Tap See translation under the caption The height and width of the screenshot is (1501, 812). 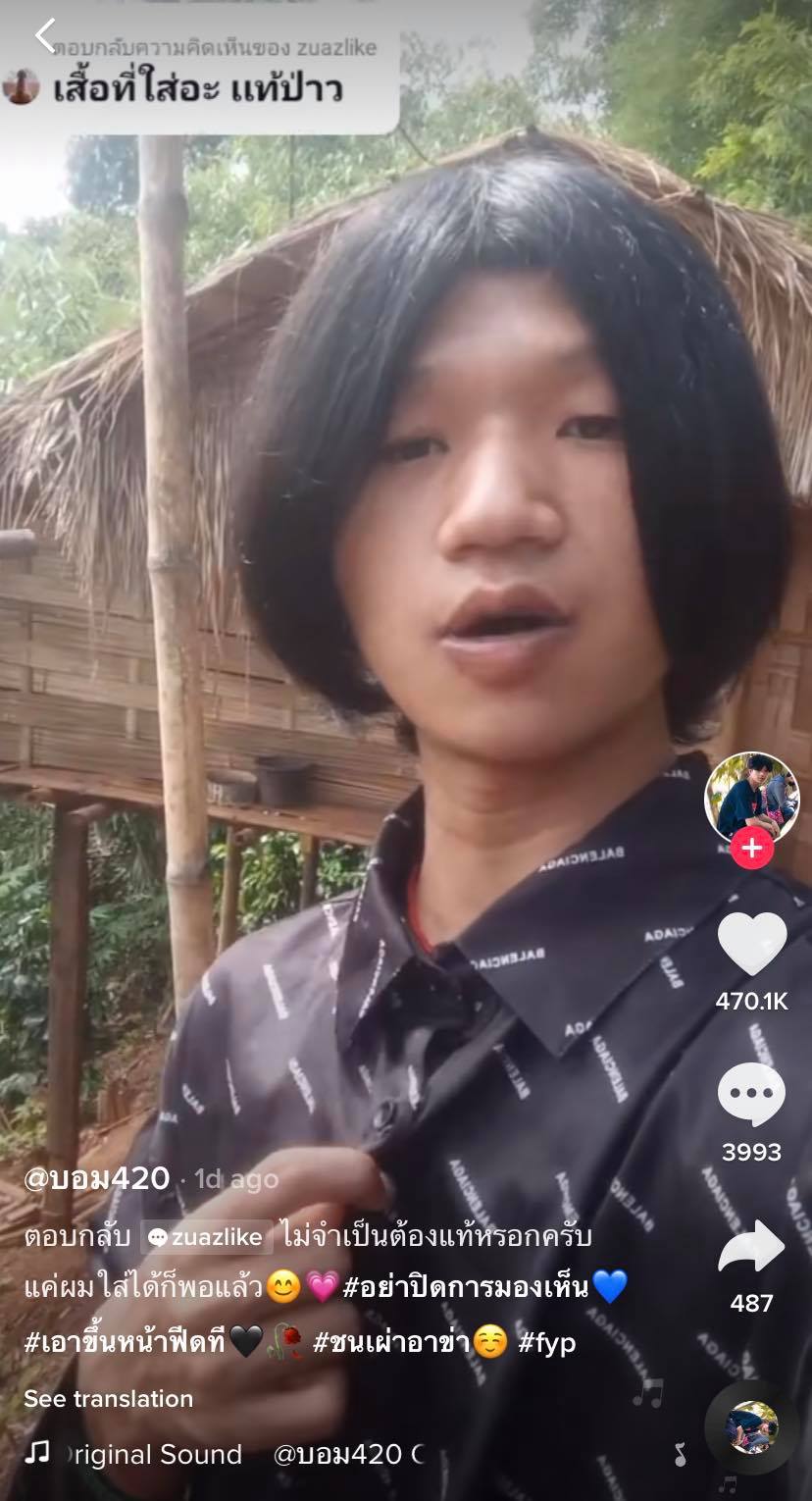109,1398
